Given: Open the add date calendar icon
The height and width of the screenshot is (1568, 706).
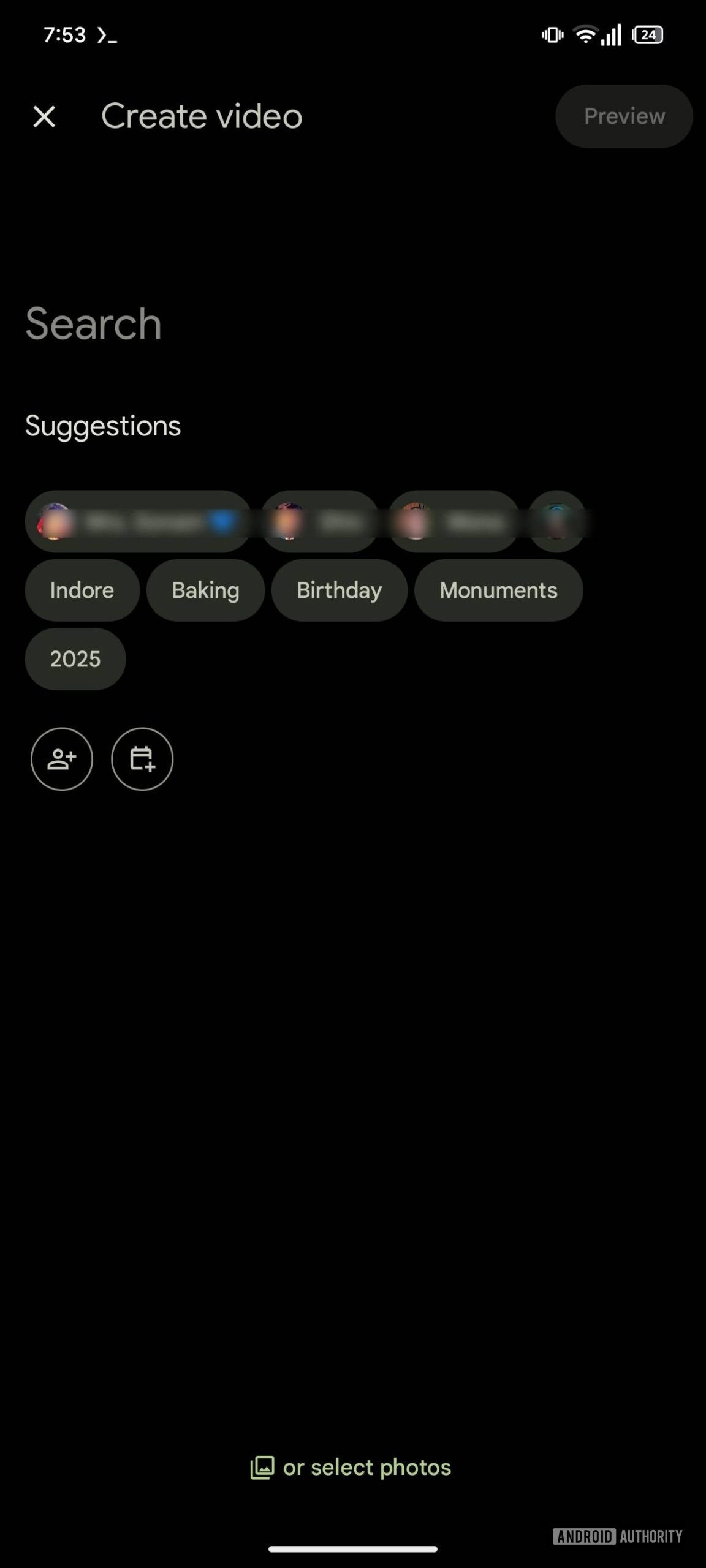Looking at the screenshot, I should [x=142, y=759].
